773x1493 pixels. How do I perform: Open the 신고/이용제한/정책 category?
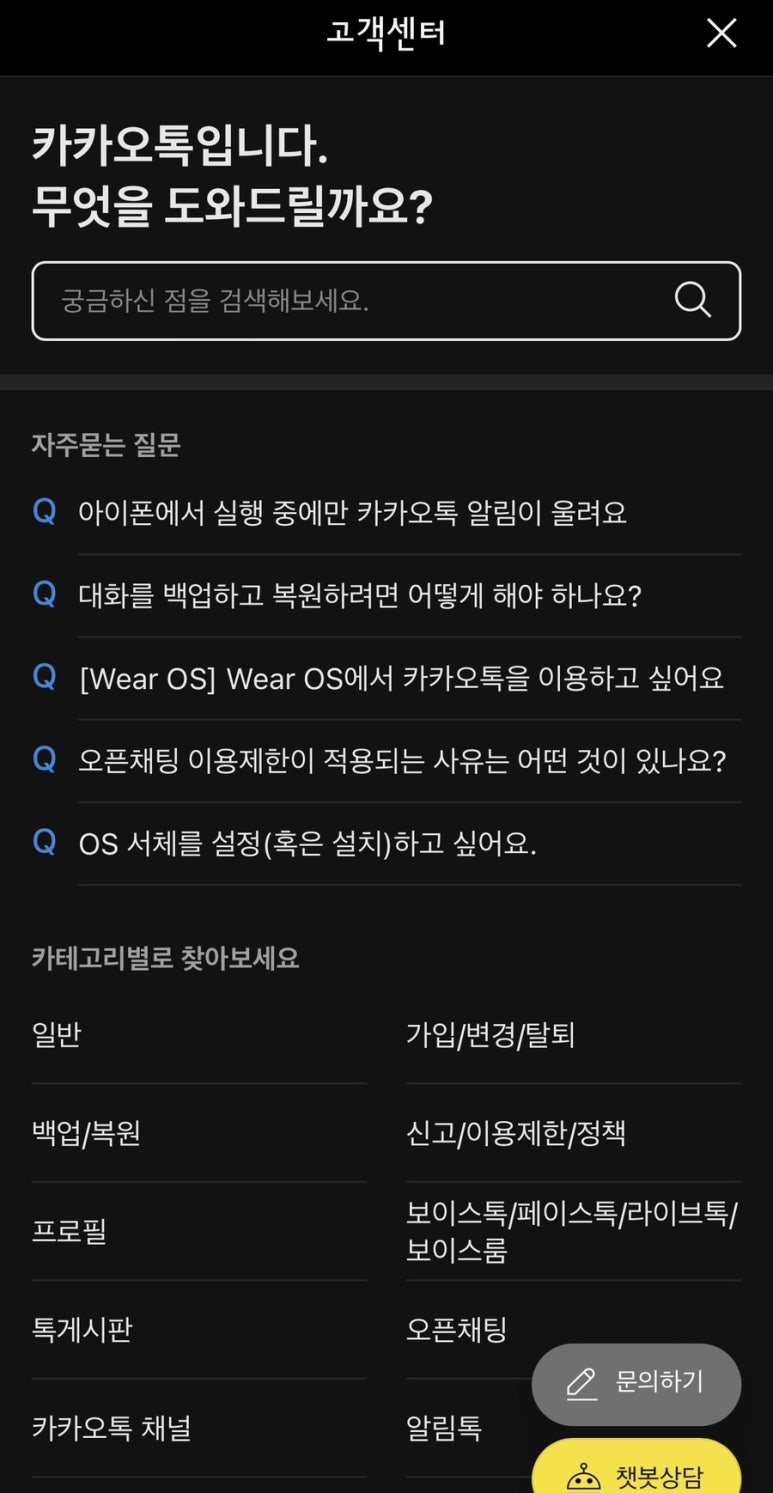(573, 1134)
